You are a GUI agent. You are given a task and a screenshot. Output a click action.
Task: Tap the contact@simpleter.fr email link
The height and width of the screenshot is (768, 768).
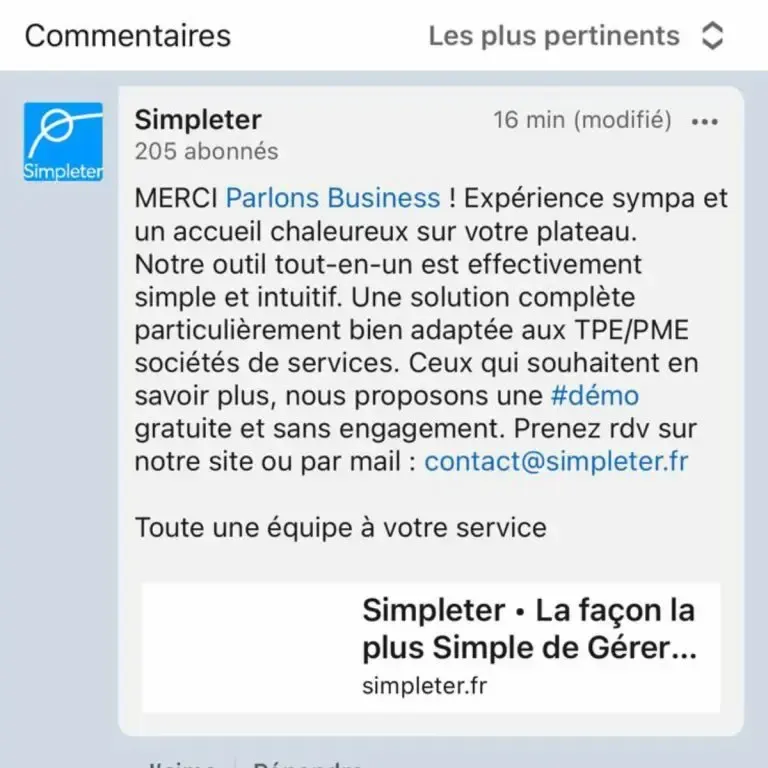pyautogui.click(x=556, y=462)
